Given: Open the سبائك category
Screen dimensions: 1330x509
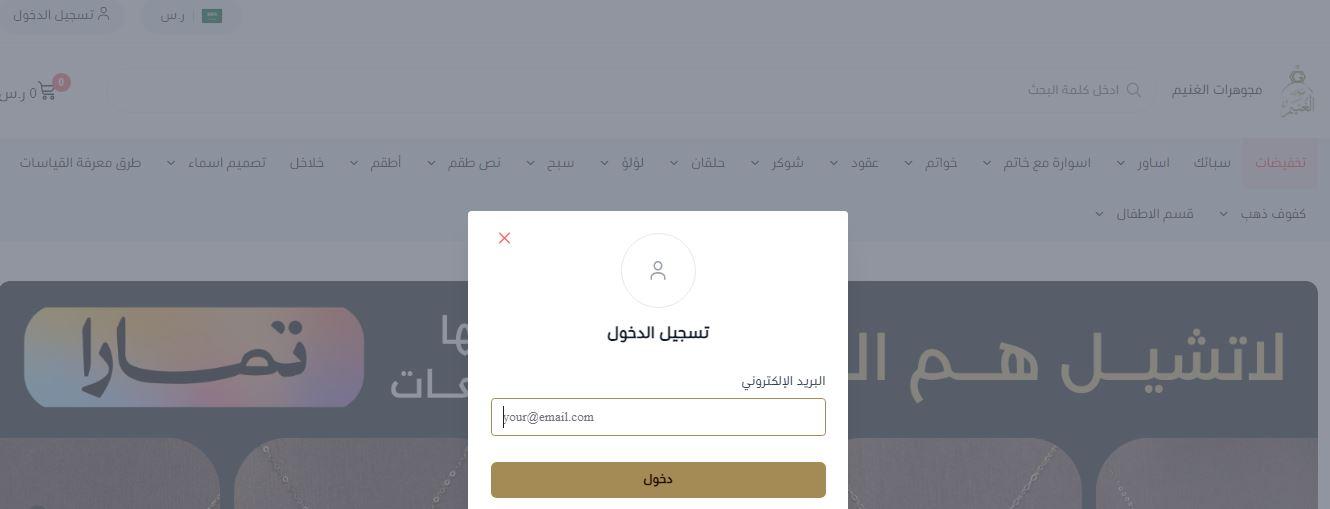Looking at the screenshot, I should [x=1211, y=163].
